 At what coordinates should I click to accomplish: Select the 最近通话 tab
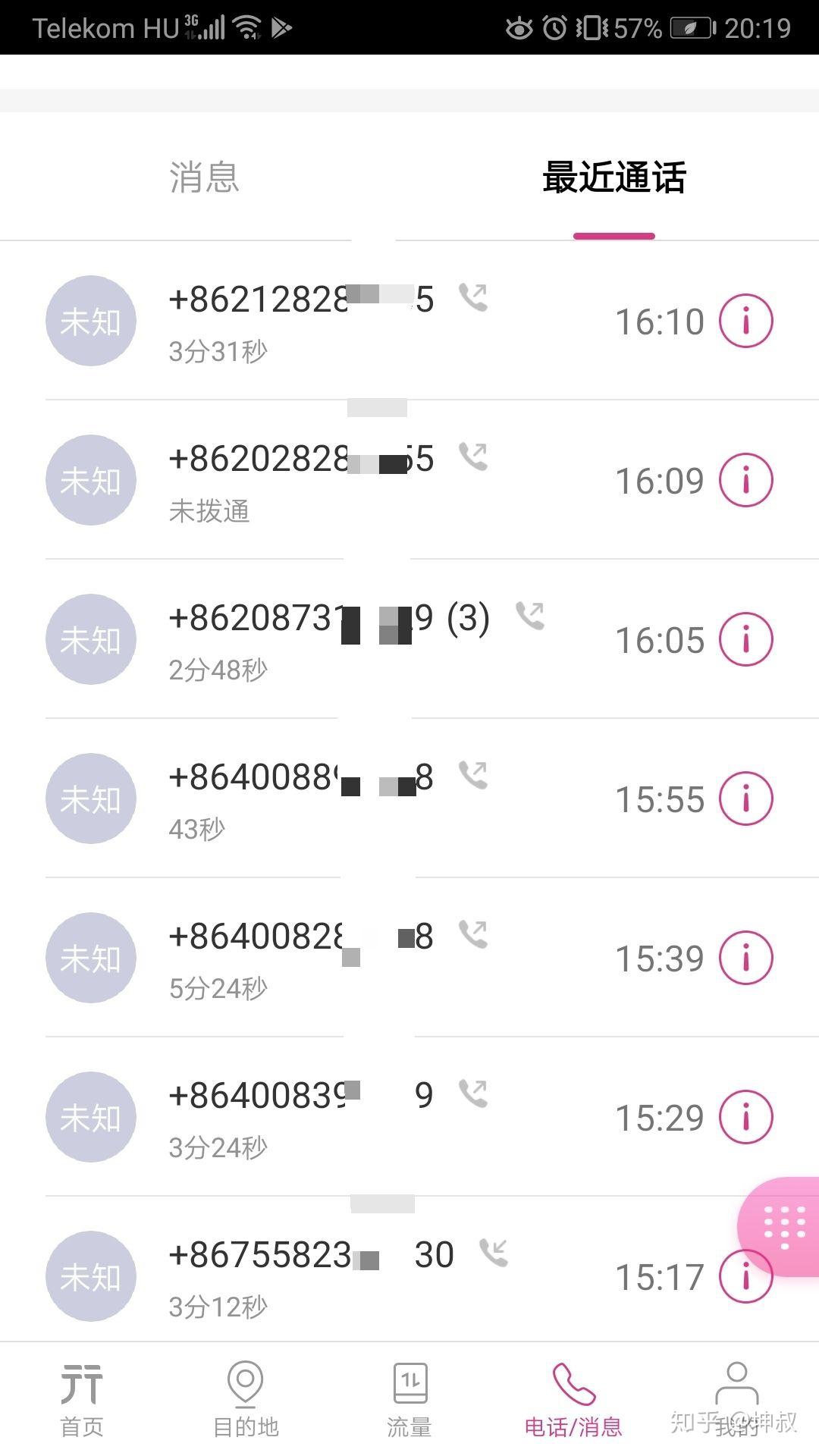613,178
